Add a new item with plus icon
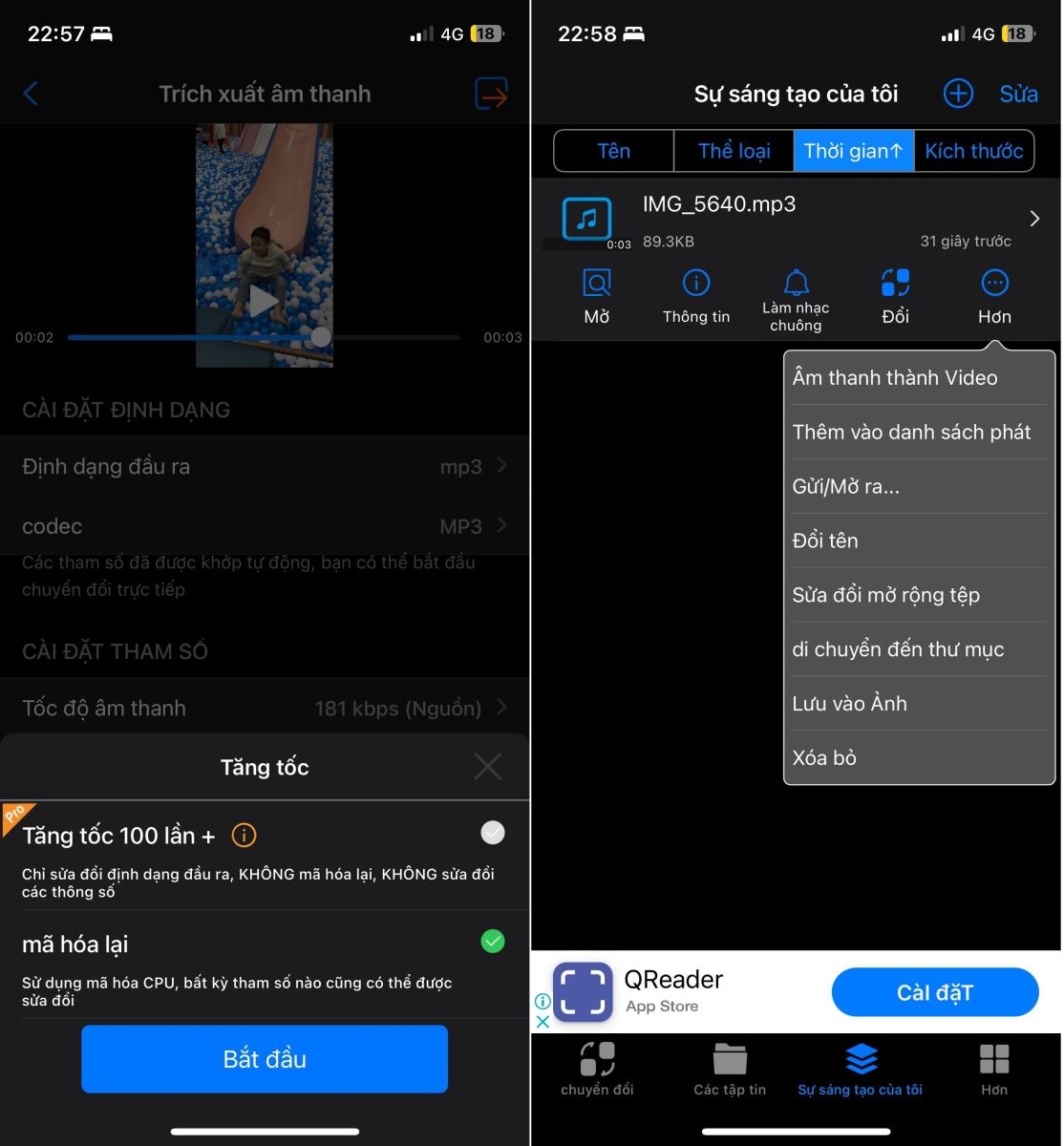 958,94
